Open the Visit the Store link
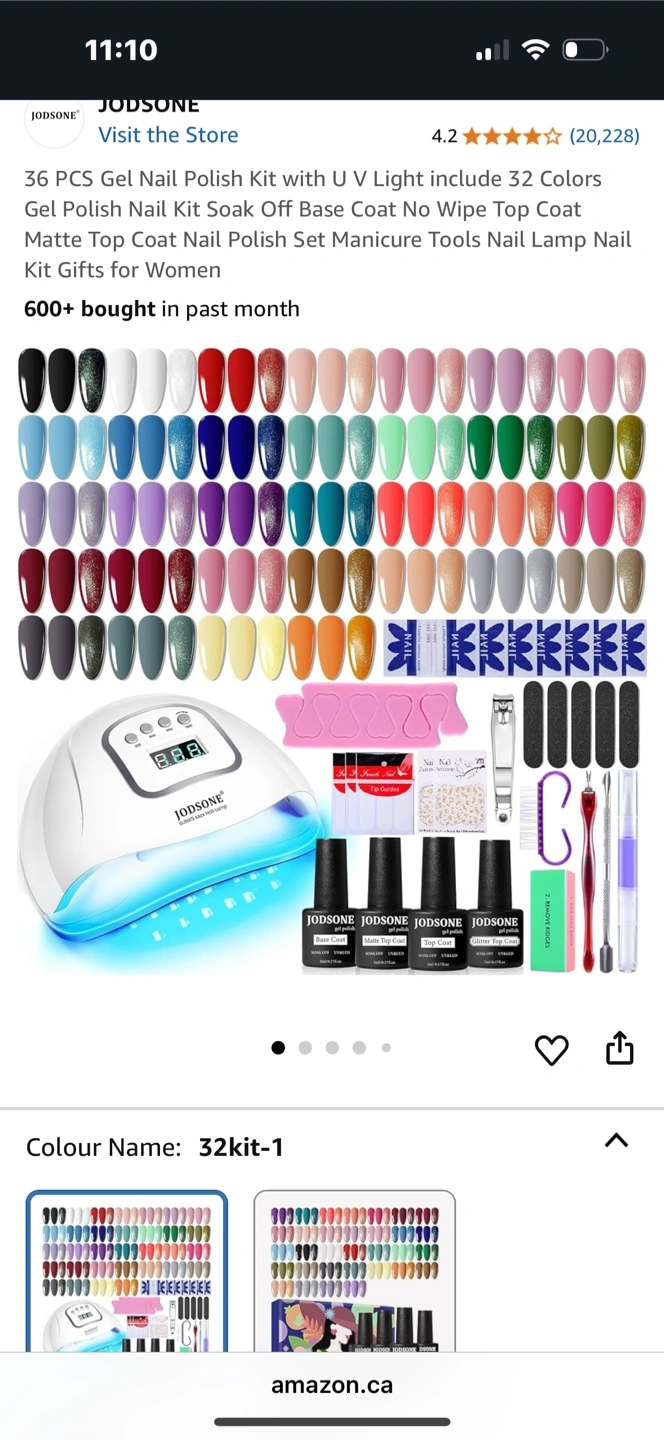Viewport: 664px width, 1440px height. pos(168,135)
